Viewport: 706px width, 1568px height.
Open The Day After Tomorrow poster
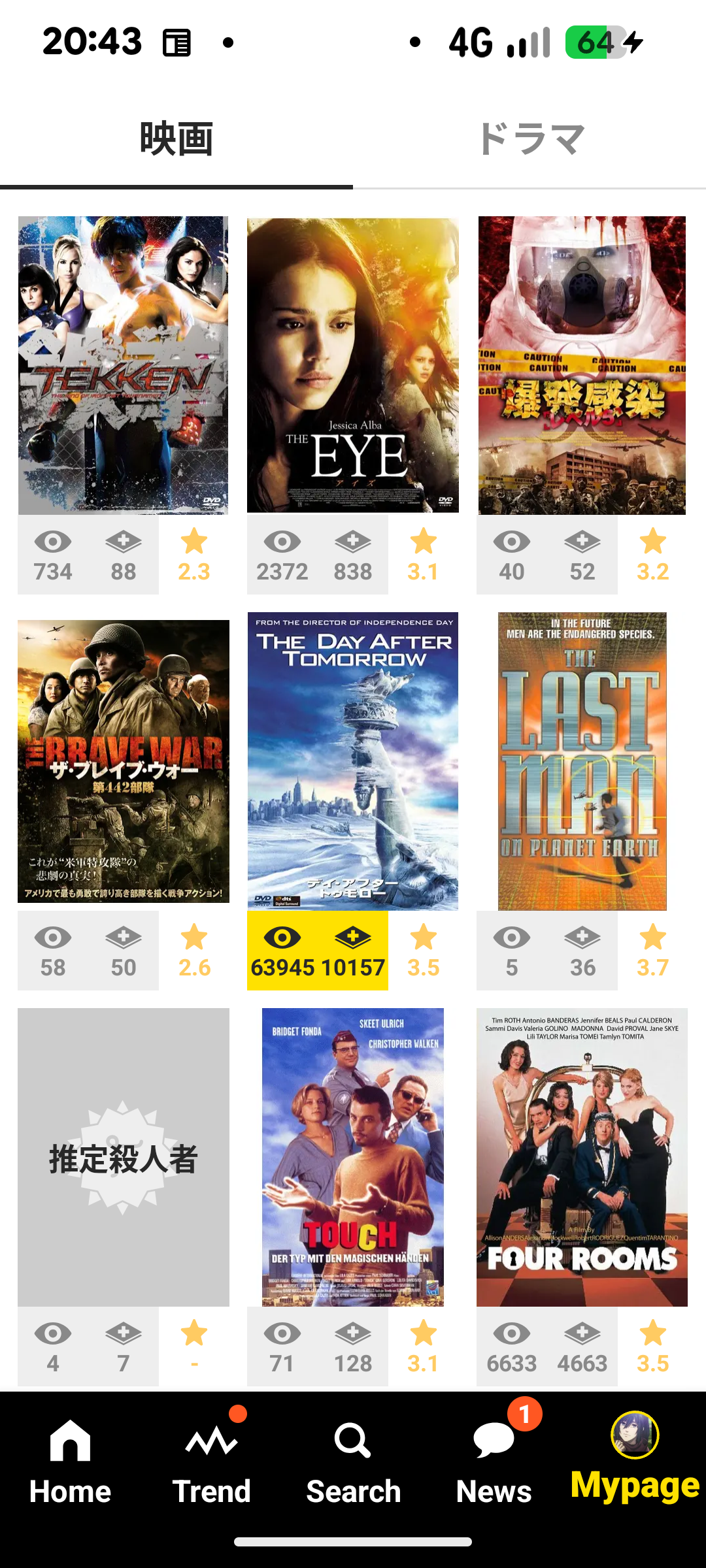(352, 761)
